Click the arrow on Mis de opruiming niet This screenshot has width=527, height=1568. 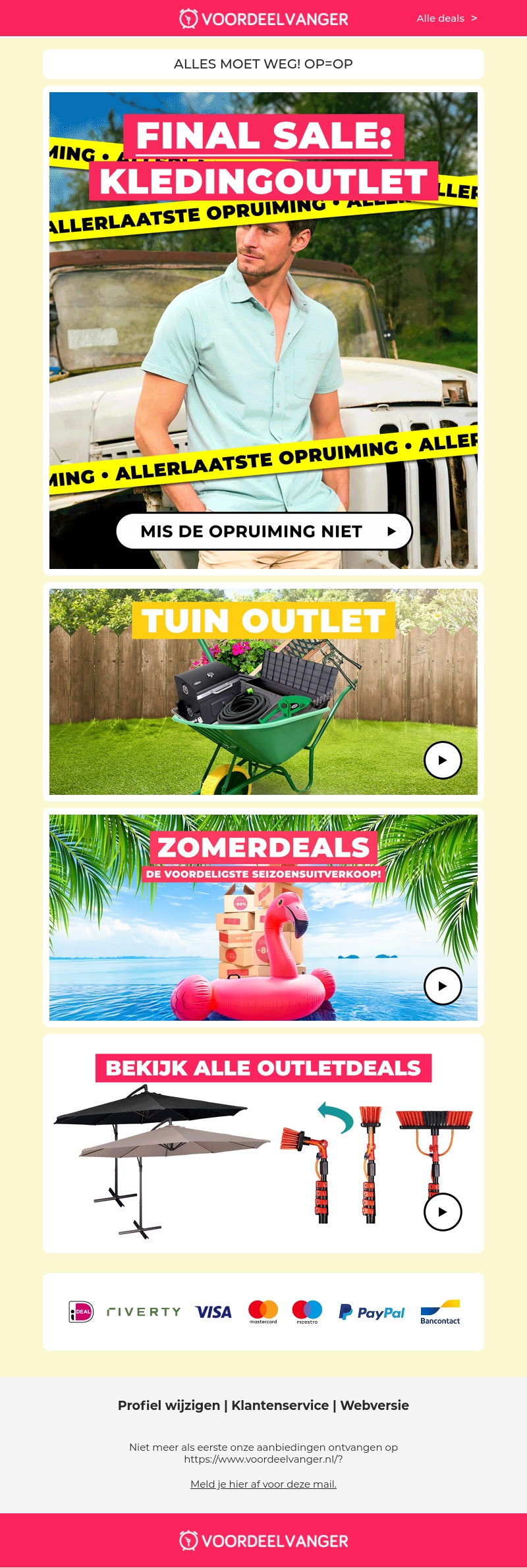click(393, 531)
